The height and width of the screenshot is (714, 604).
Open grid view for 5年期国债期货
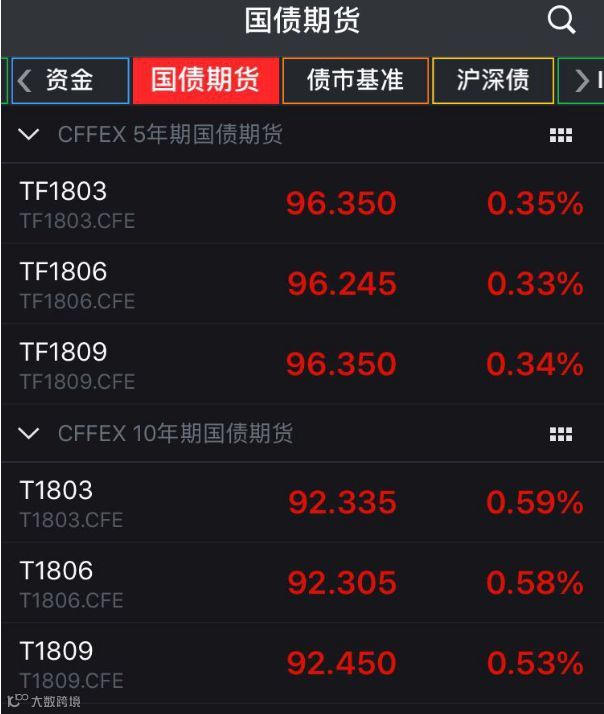coord(561,136)
